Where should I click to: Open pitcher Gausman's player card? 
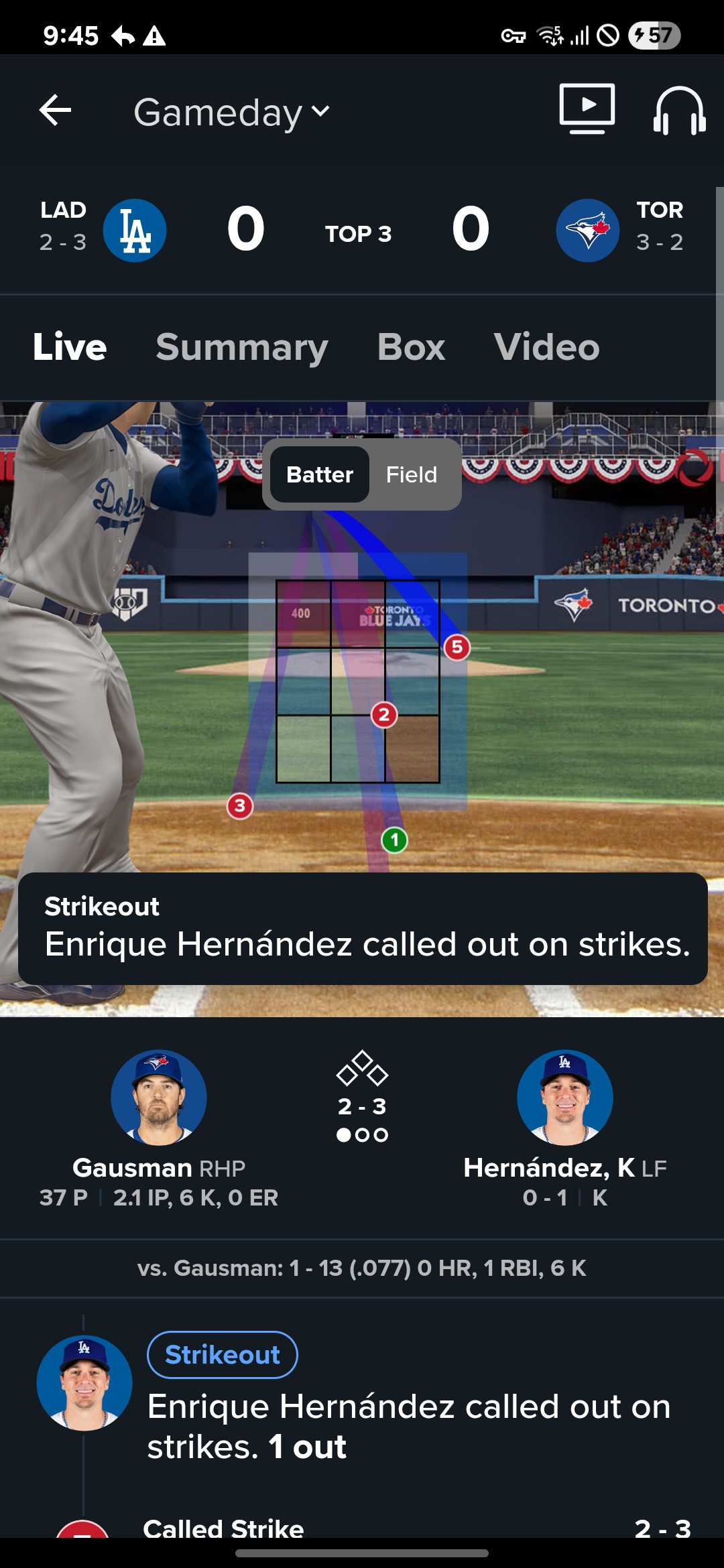159,1098
